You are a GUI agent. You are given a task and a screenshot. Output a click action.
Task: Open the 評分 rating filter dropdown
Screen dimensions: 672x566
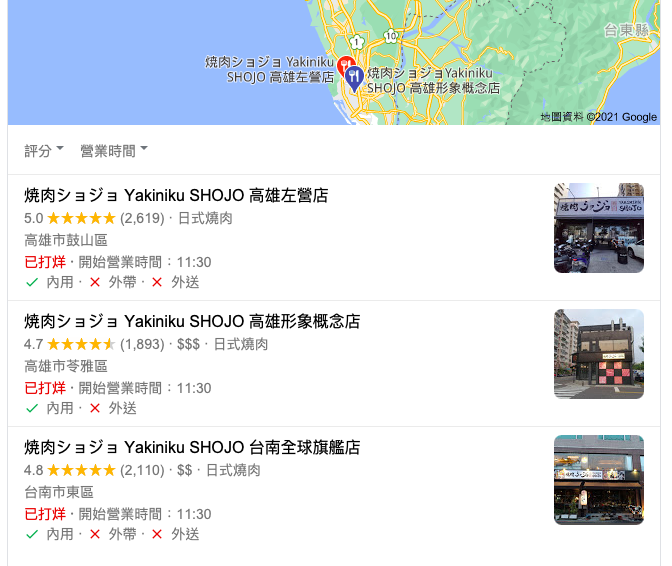[44, 151]
